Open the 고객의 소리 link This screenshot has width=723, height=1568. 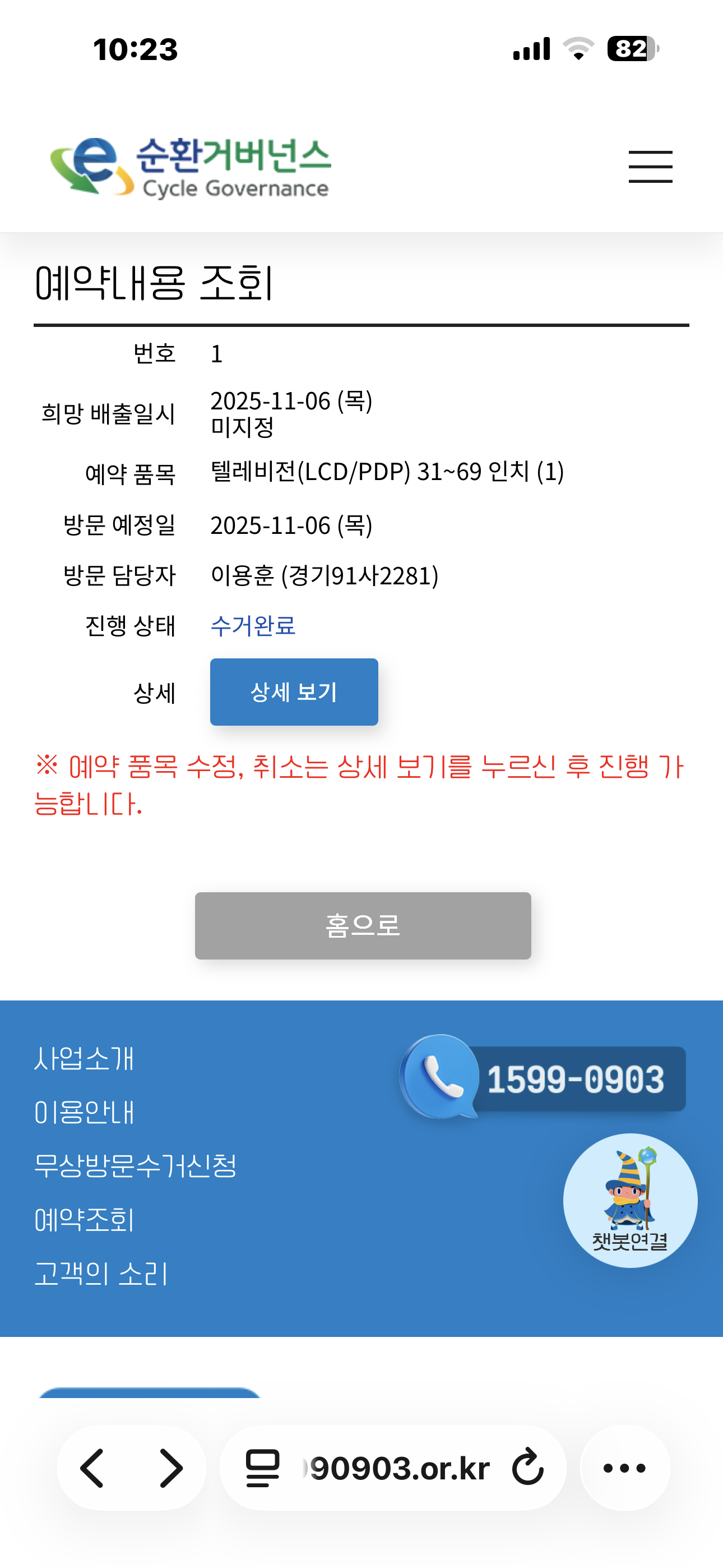coord(101,1274)
